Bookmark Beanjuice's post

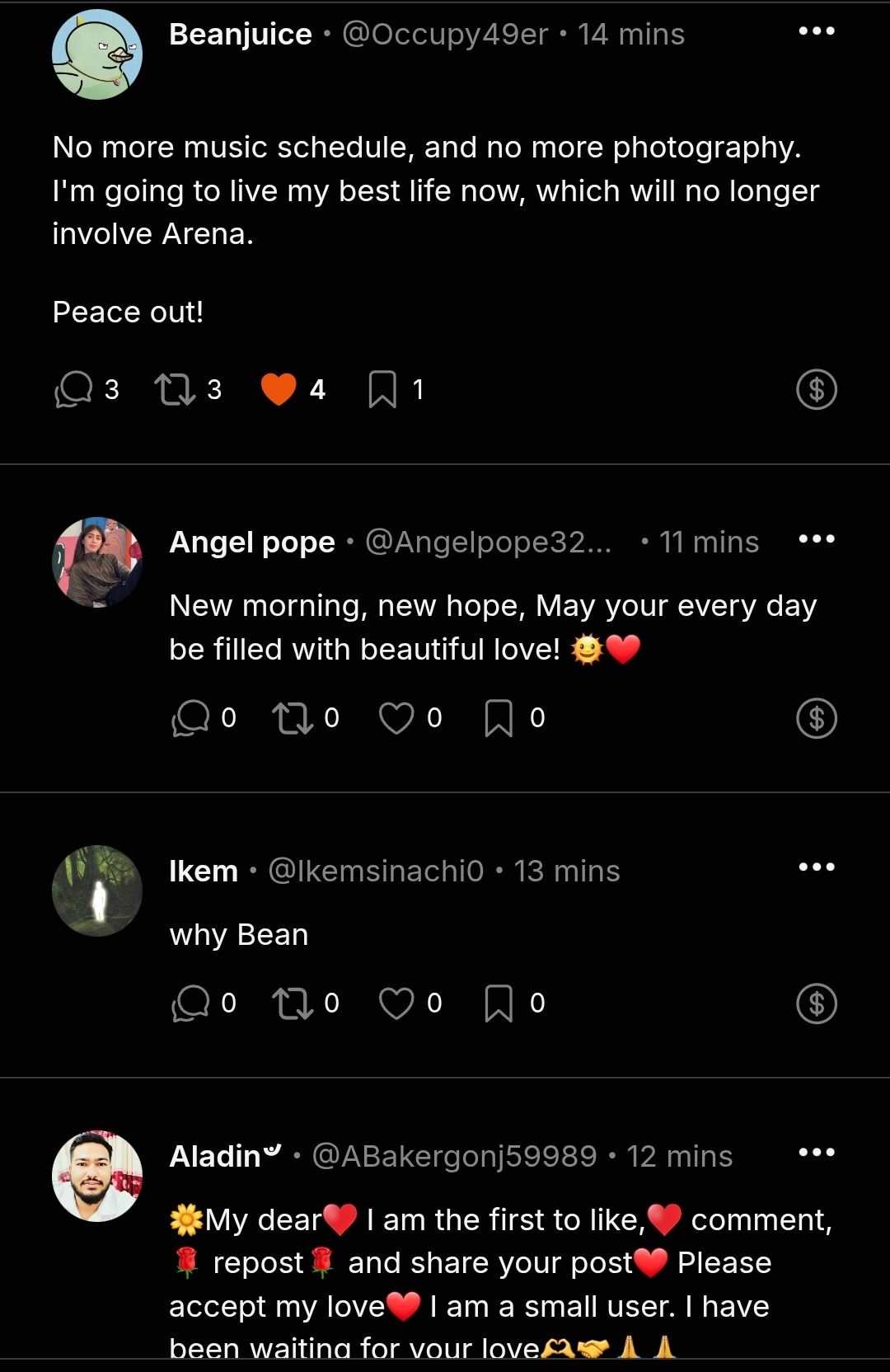coord(382,389)
